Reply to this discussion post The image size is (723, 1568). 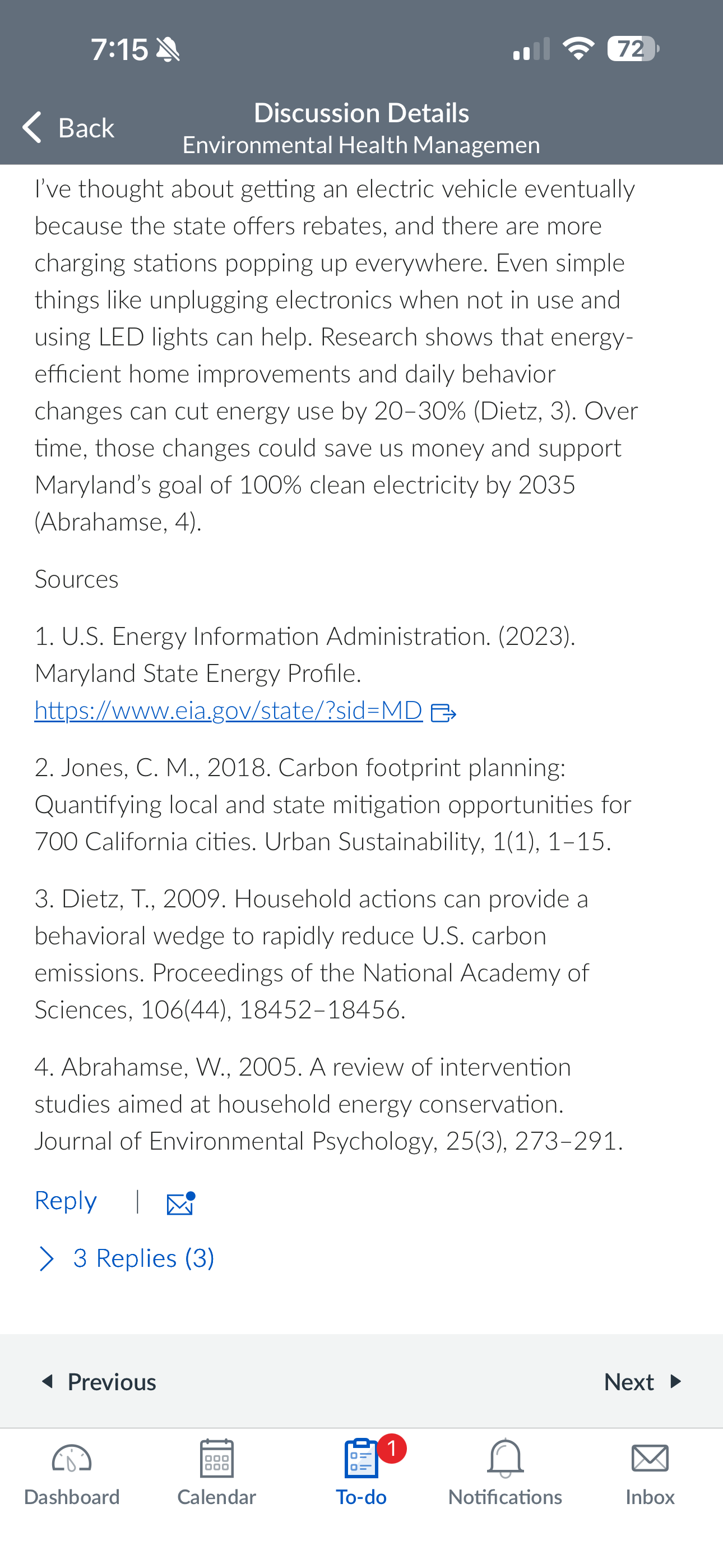(x=66, y=1200)
